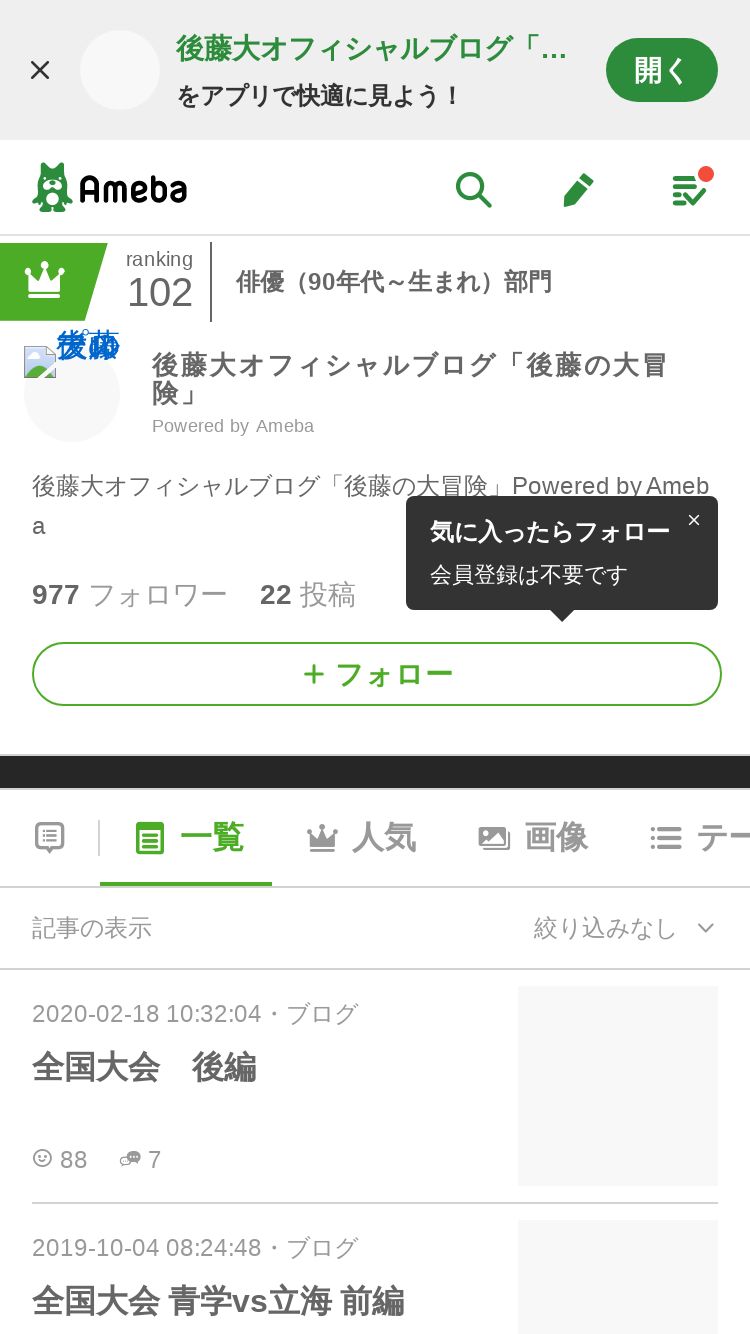Open the blog title 後藤の大冒険 link
This screenshot has width=750, height=1334.
(410, 379)
